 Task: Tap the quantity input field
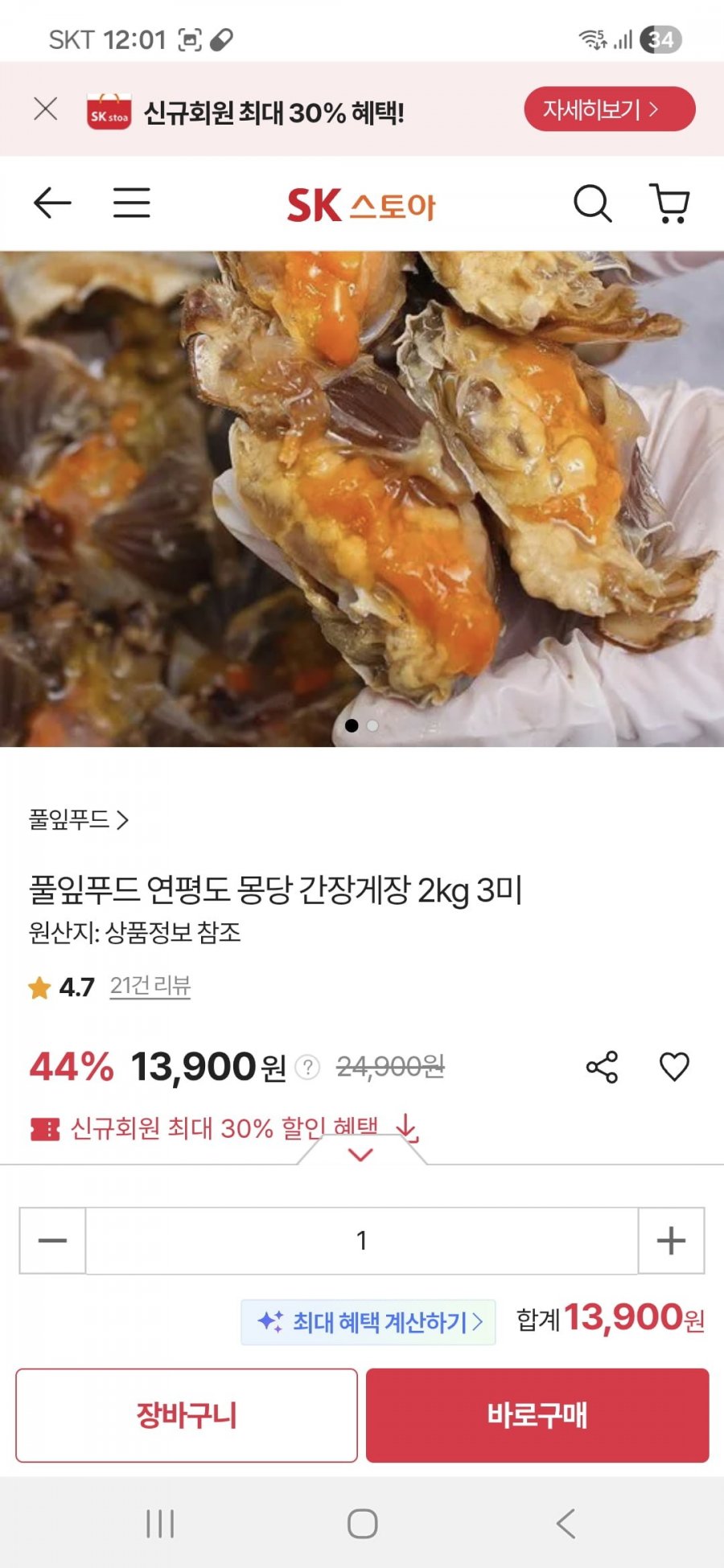362,1240
